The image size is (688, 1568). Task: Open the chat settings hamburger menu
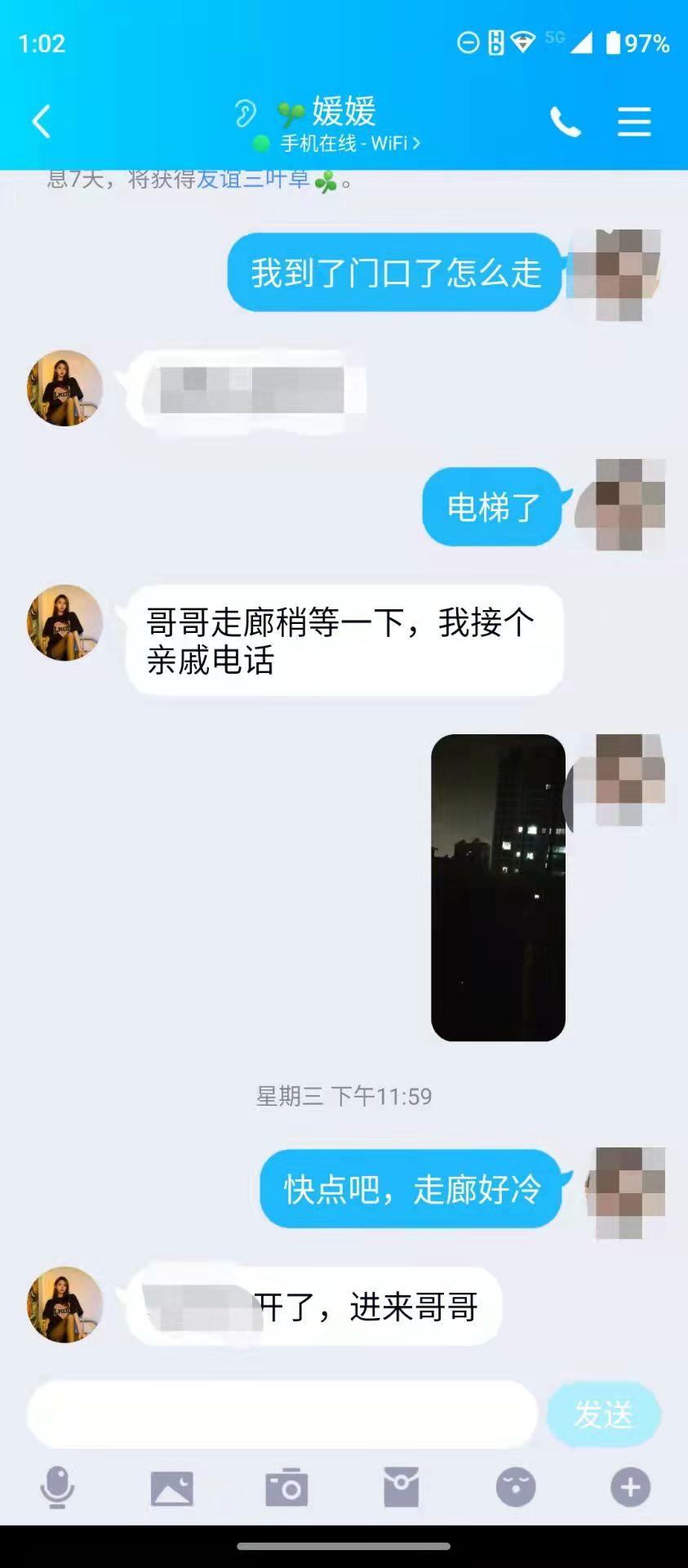click(x=634, y=121)
